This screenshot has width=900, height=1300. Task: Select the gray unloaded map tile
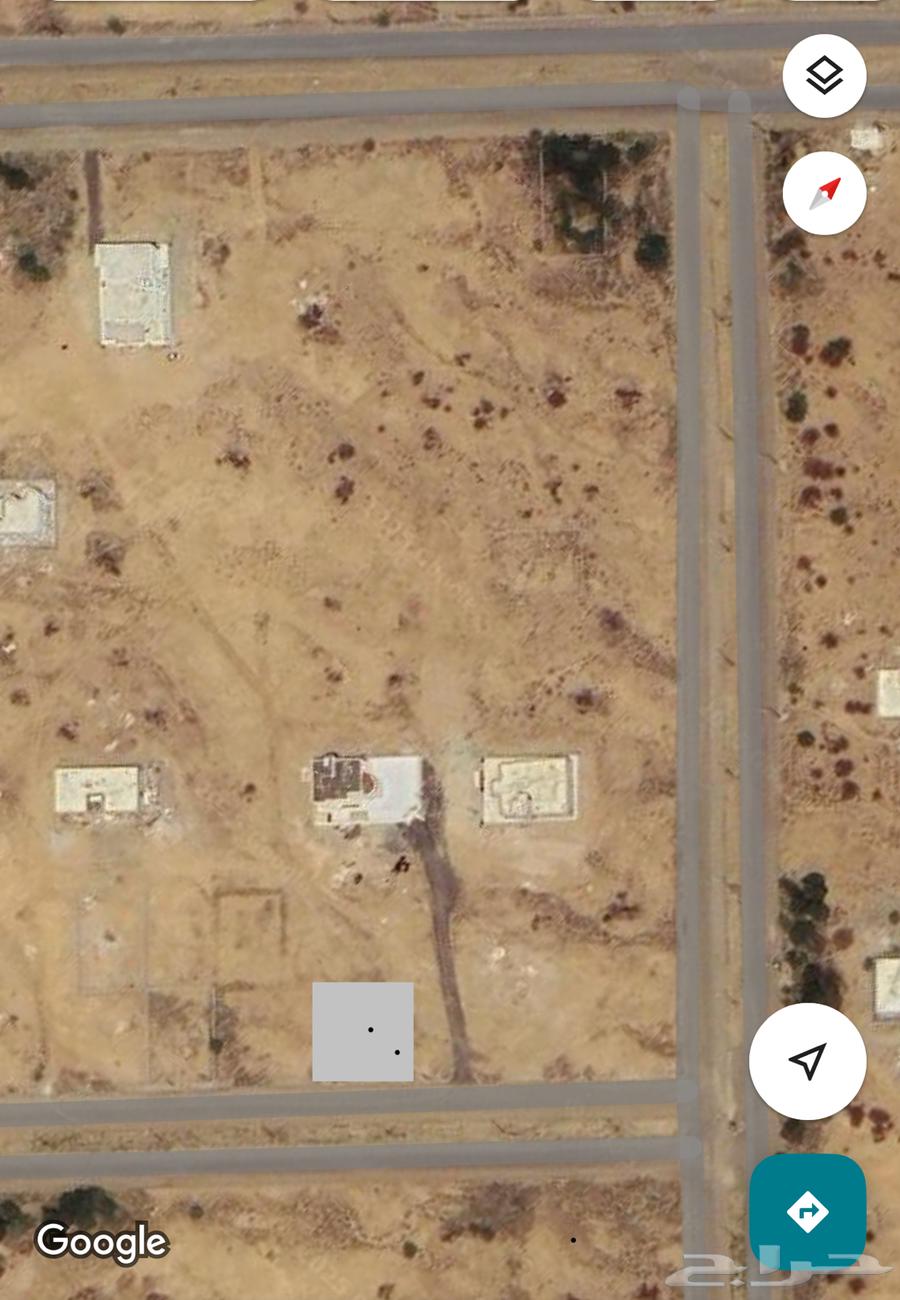(x=363, y=1031)
